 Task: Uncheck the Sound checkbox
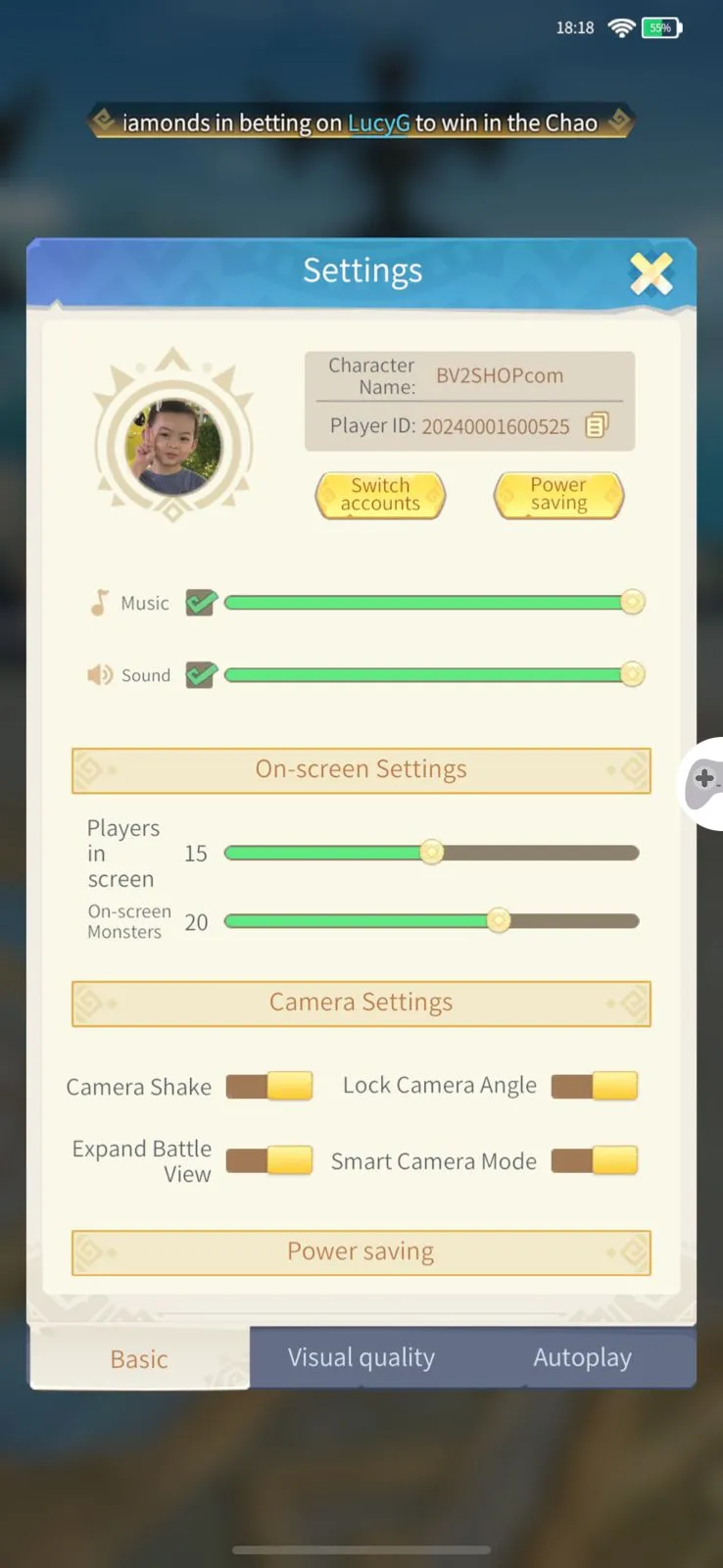(201, 674)
